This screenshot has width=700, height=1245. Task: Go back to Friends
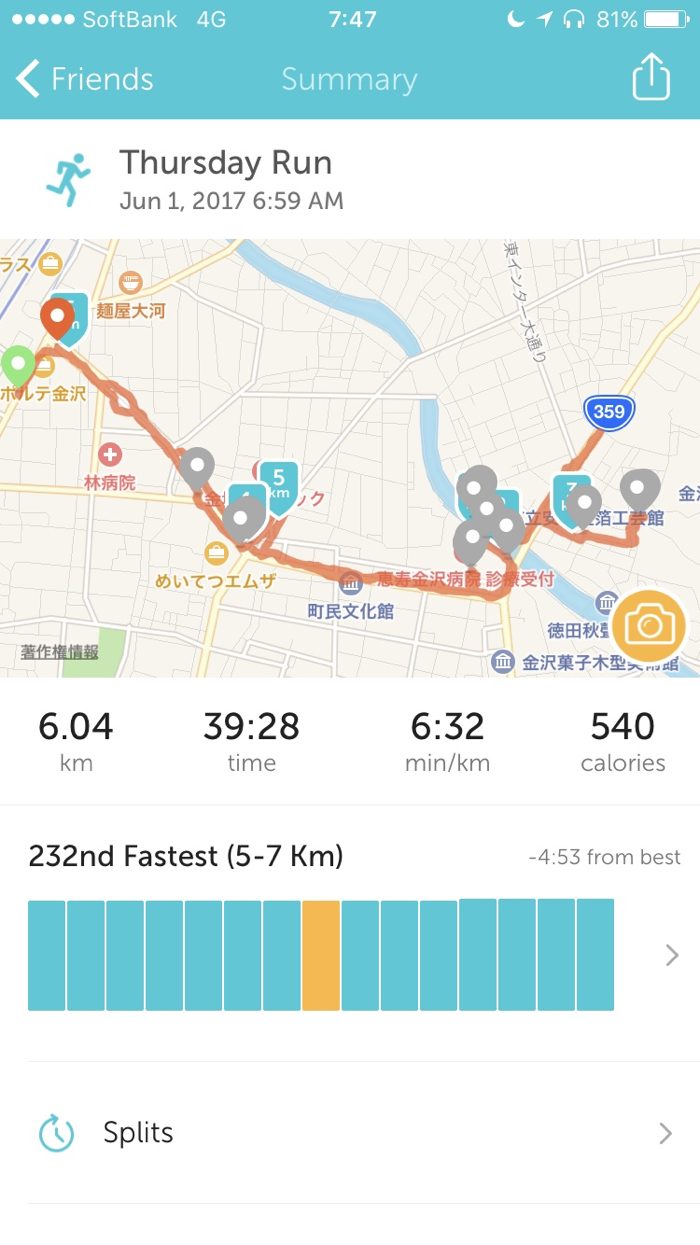click(x=84, y=79)
